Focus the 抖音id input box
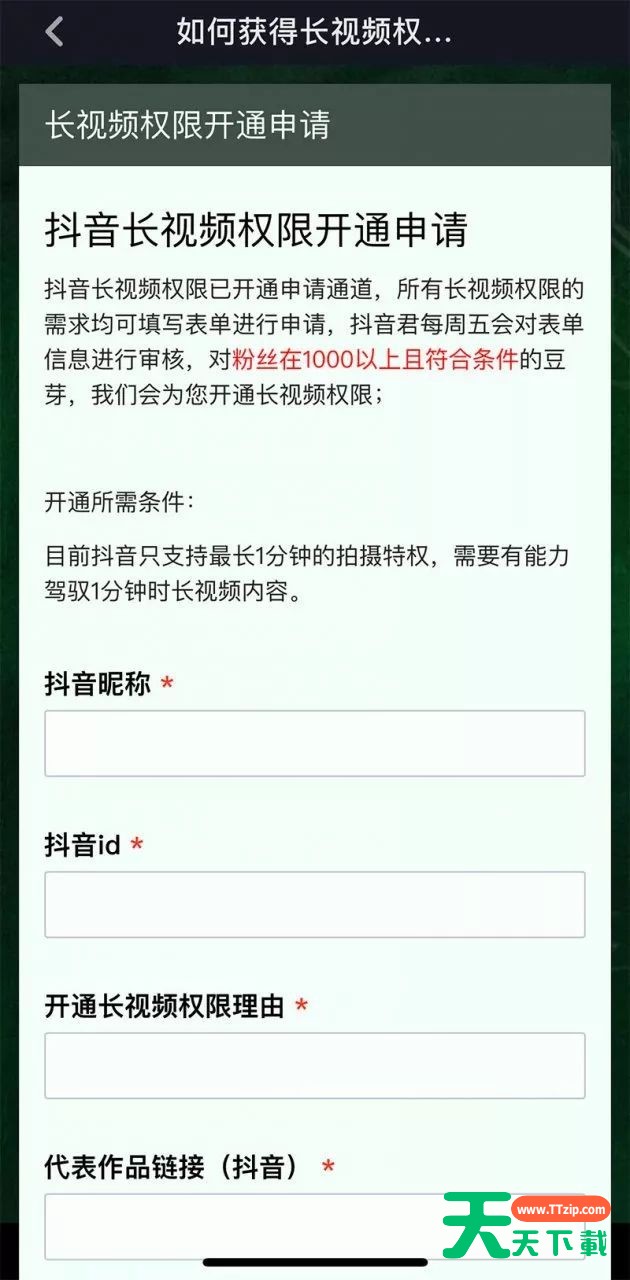This screenshot has width=630, height=1280. coord(314,904)
